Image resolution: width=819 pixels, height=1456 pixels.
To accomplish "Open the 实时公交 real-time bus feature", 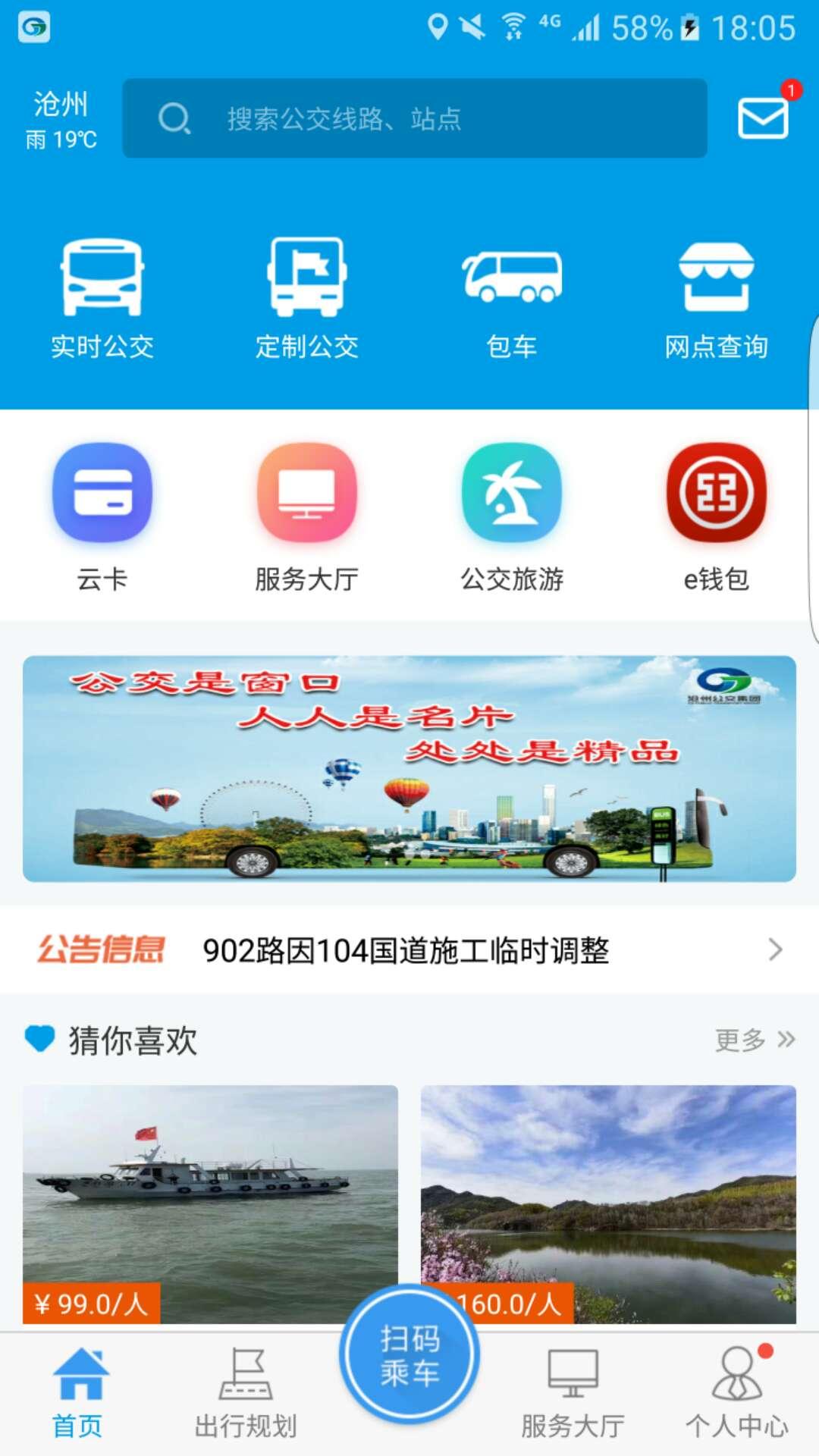I will [x=102, y=296].
